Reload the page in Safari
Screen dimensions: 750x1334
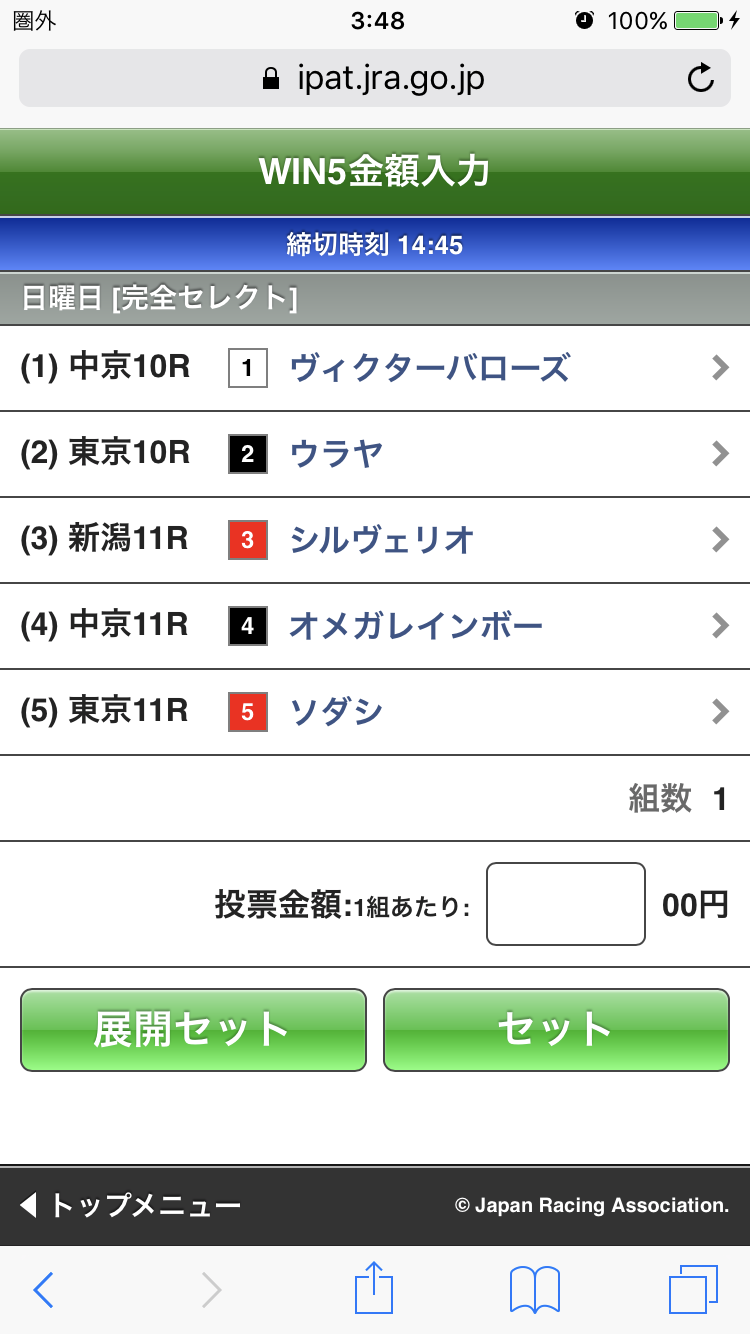(x=701, y=79)
